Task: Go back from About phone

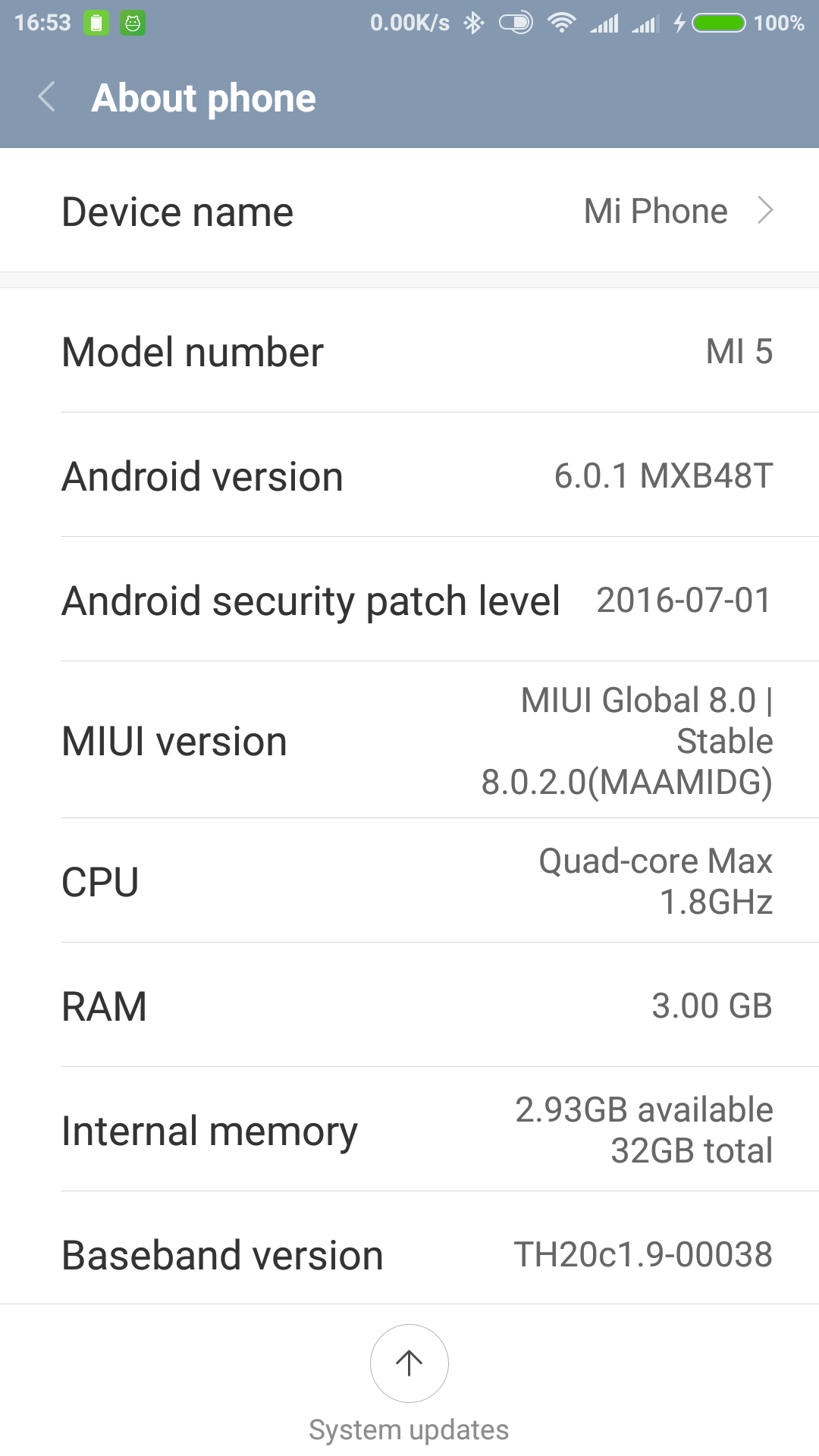Action: [x=47, y=98]
